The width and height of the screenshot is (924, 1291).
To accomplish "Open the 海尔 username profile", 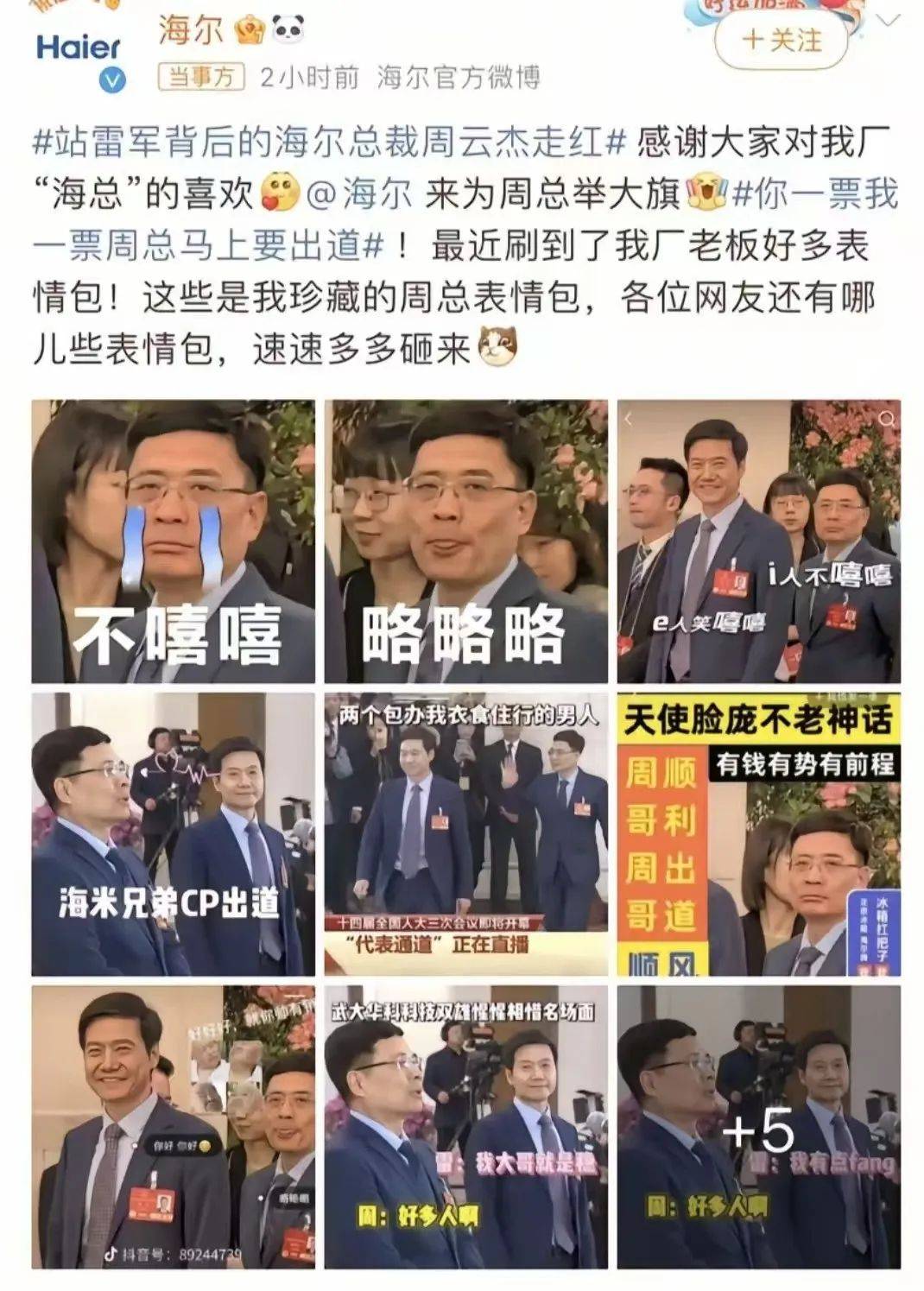I will pos(190,31).
